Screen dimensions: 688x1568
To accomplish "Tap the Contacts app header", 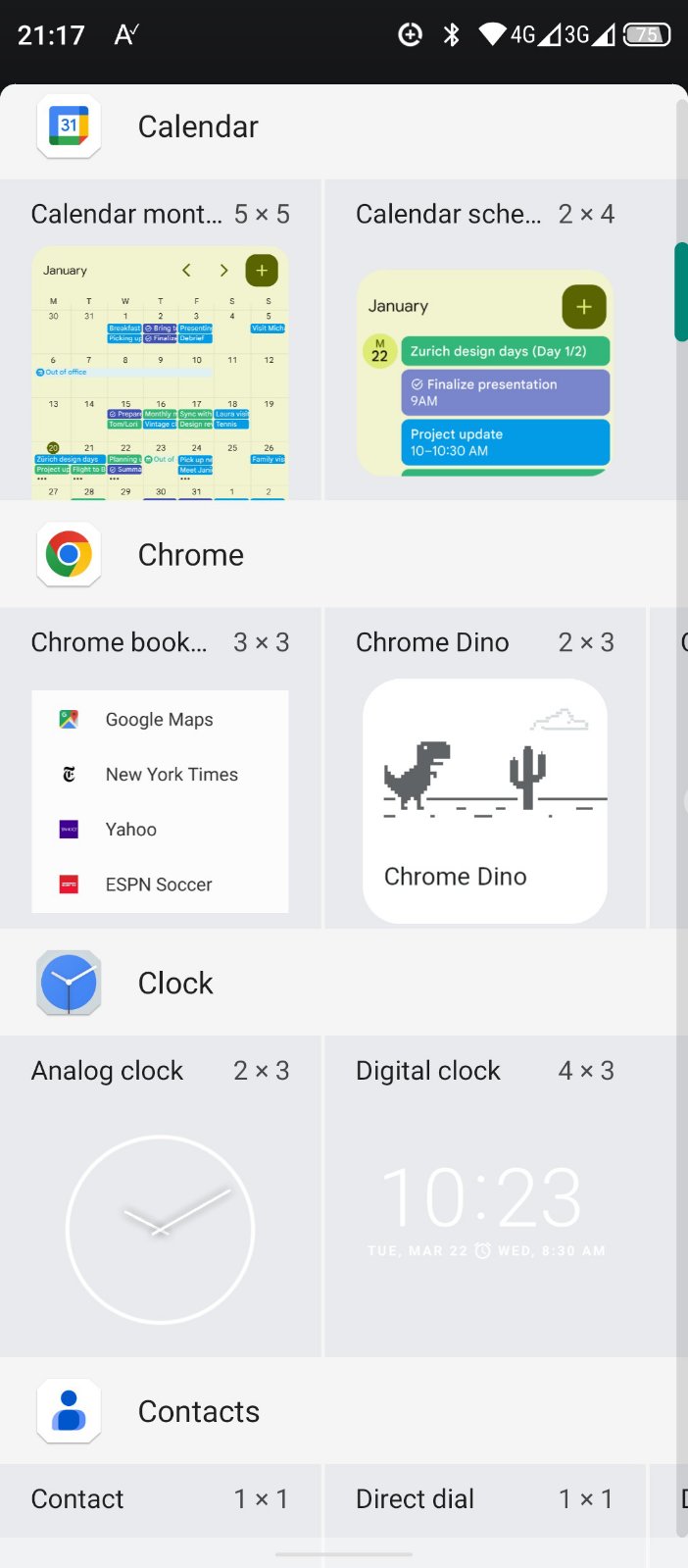I will [x=199, y=1411].
